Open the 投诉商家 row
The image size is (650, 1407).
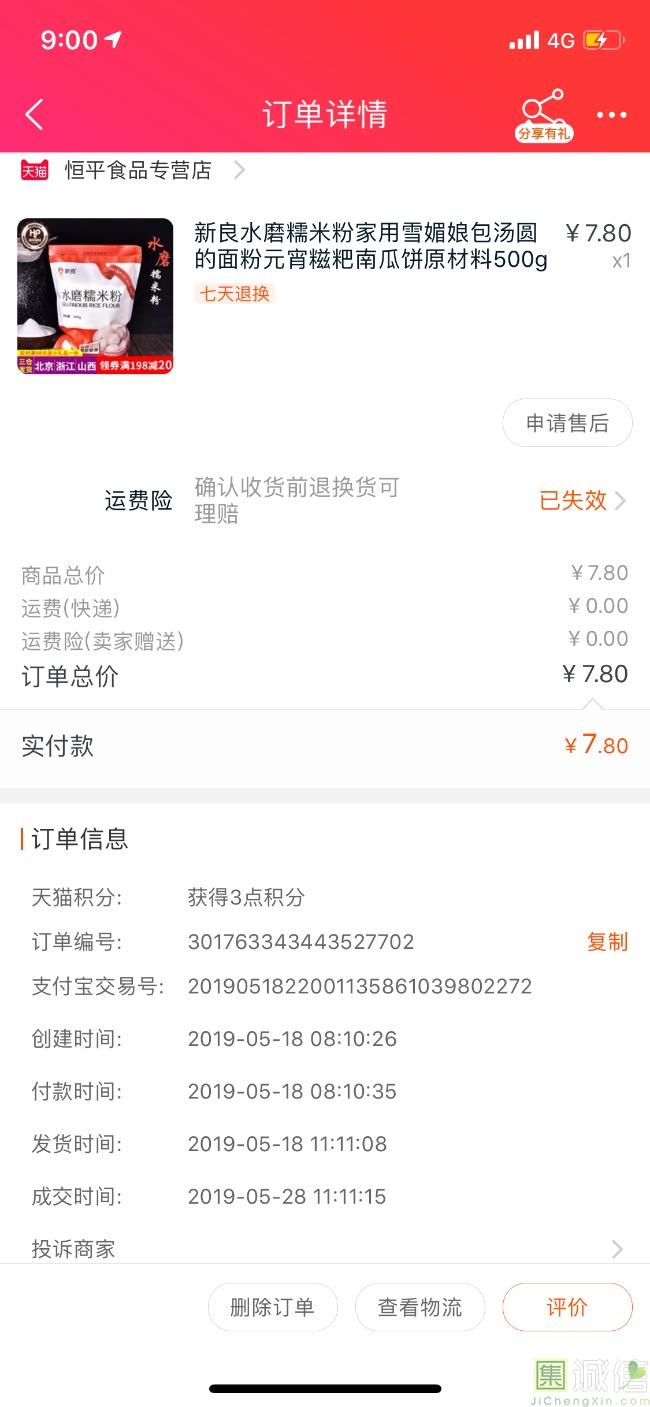[x=325, y=1248]
